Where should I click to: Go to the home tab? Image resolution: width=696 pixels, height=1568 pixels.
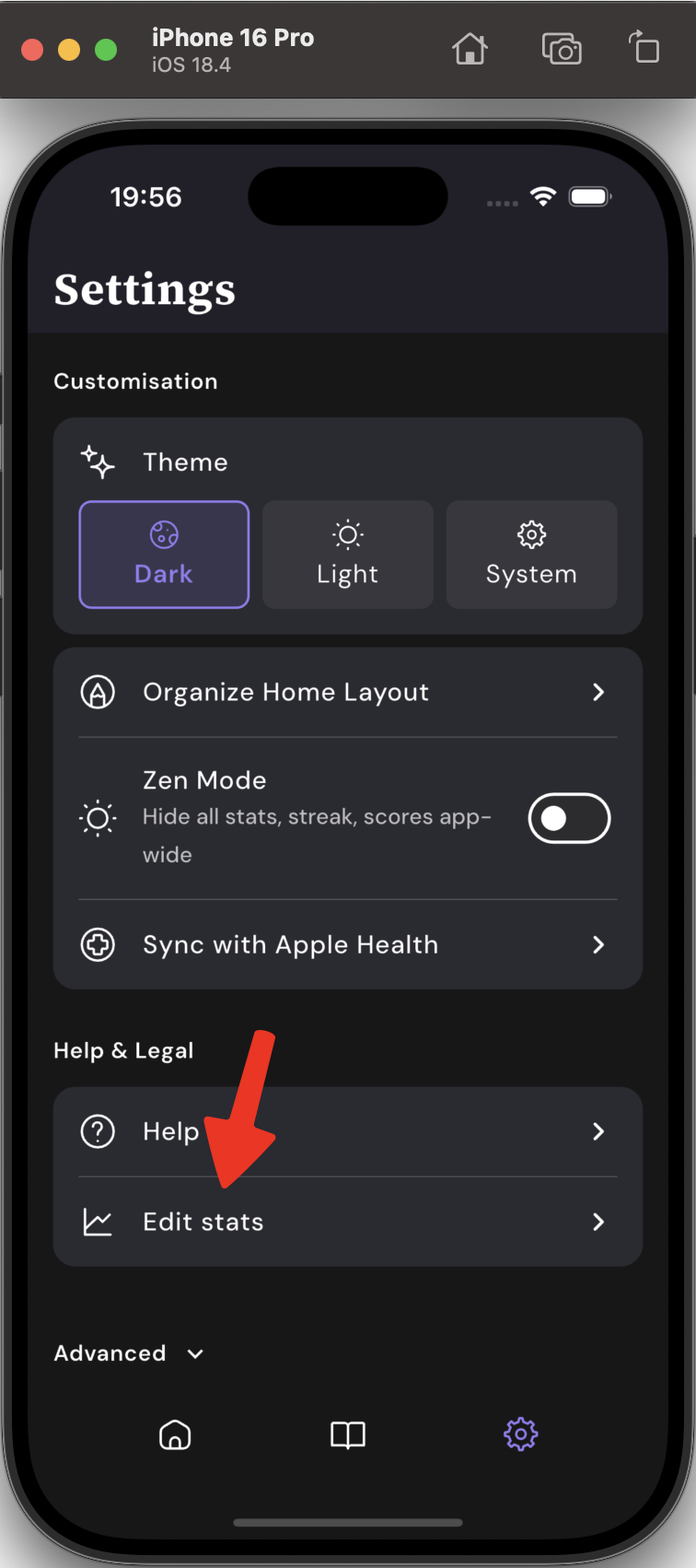(175, 1434)
